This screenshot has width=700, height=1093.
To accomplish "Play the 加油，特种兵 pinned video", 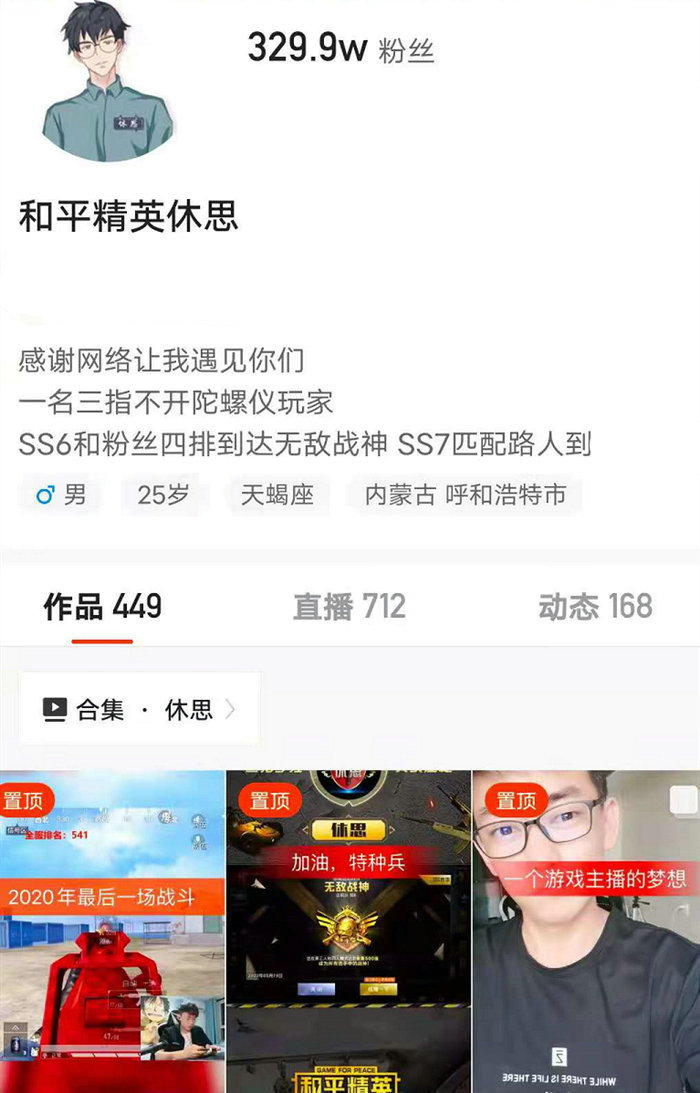I will click(x=348, y=930).
